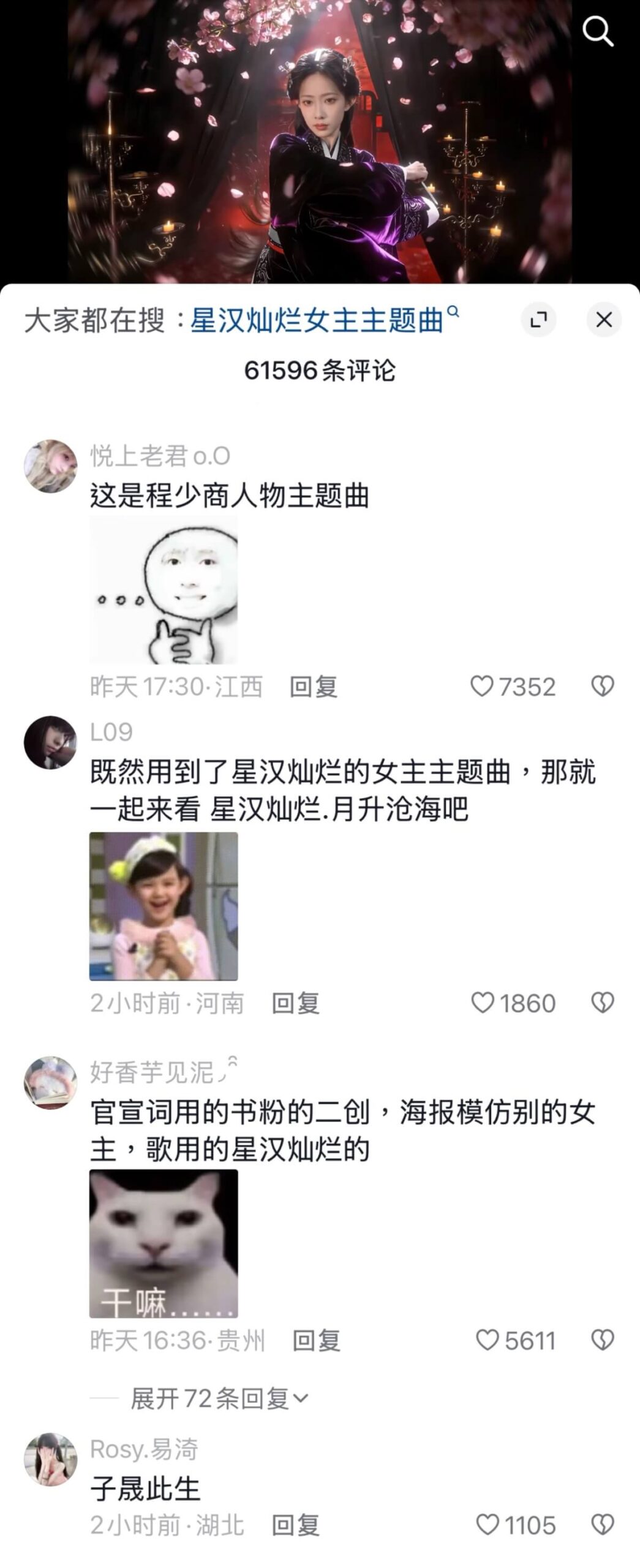Like Rosy.易渏's comment with 1105 likes
640x1568 pixels.
pos(488,1525)
